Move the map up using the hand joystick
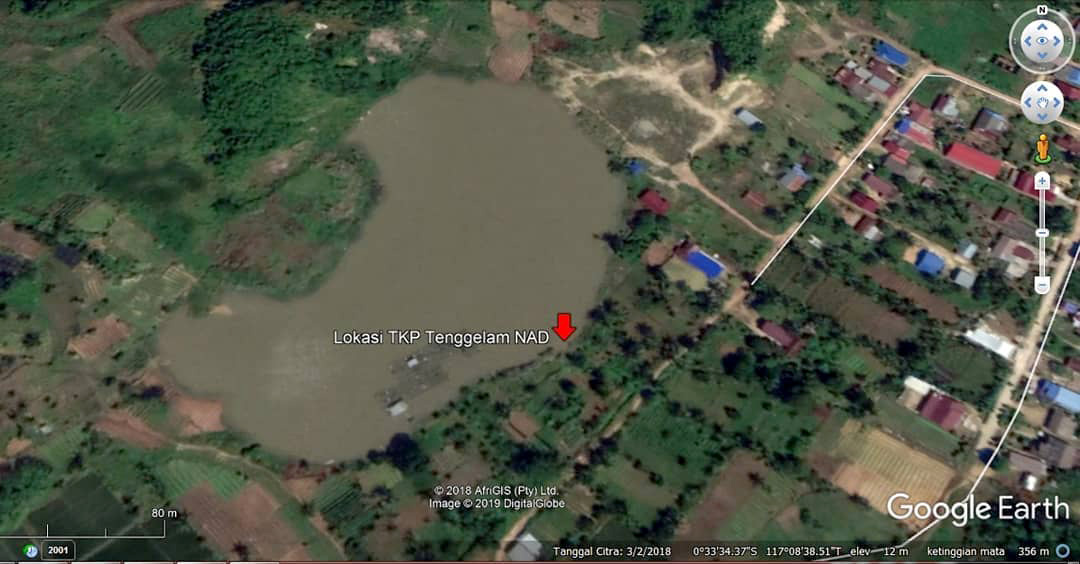Viewport: 1080px width, 564px height. tap(1042, 88)
